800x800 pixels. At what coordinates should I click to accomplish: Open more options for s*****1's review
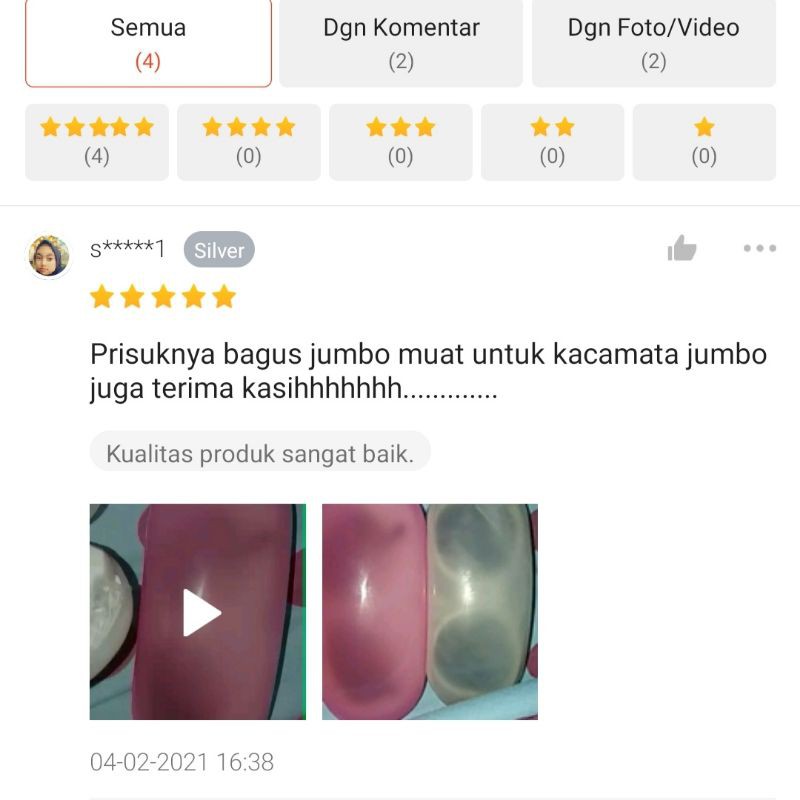click(759, 249)
